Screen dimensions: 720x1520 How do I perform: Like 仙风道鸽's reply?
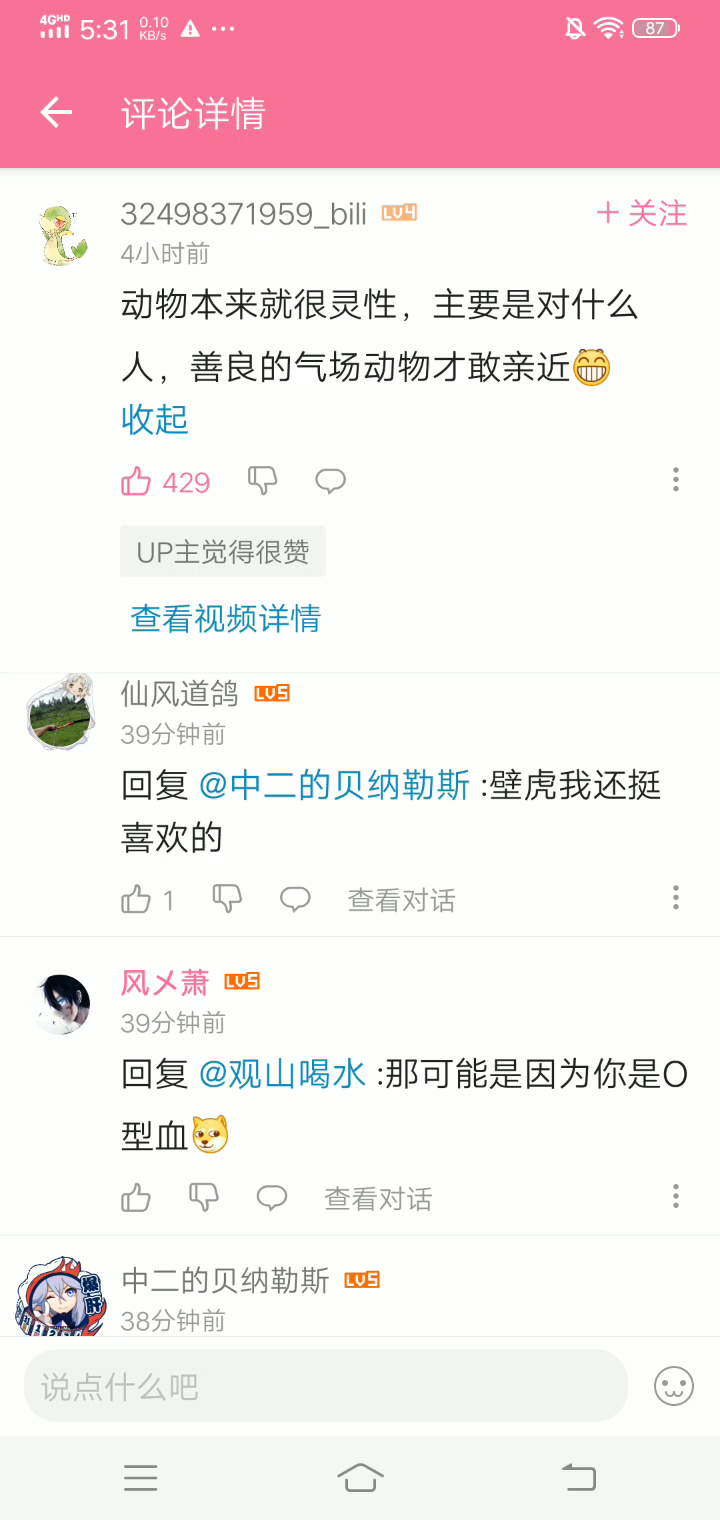coord(136,900)
